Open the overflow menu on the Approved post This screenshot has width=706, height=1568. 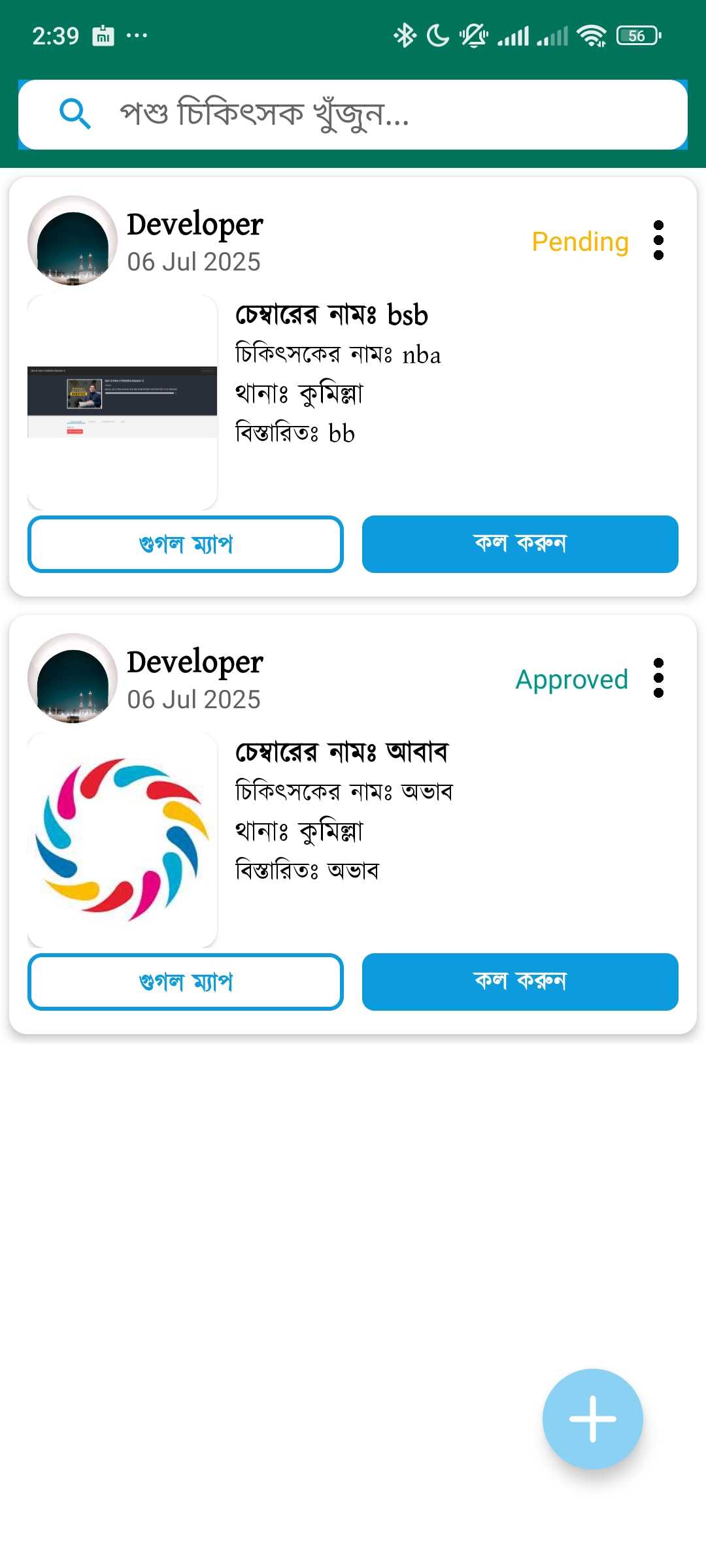click(x=658, y=678)
